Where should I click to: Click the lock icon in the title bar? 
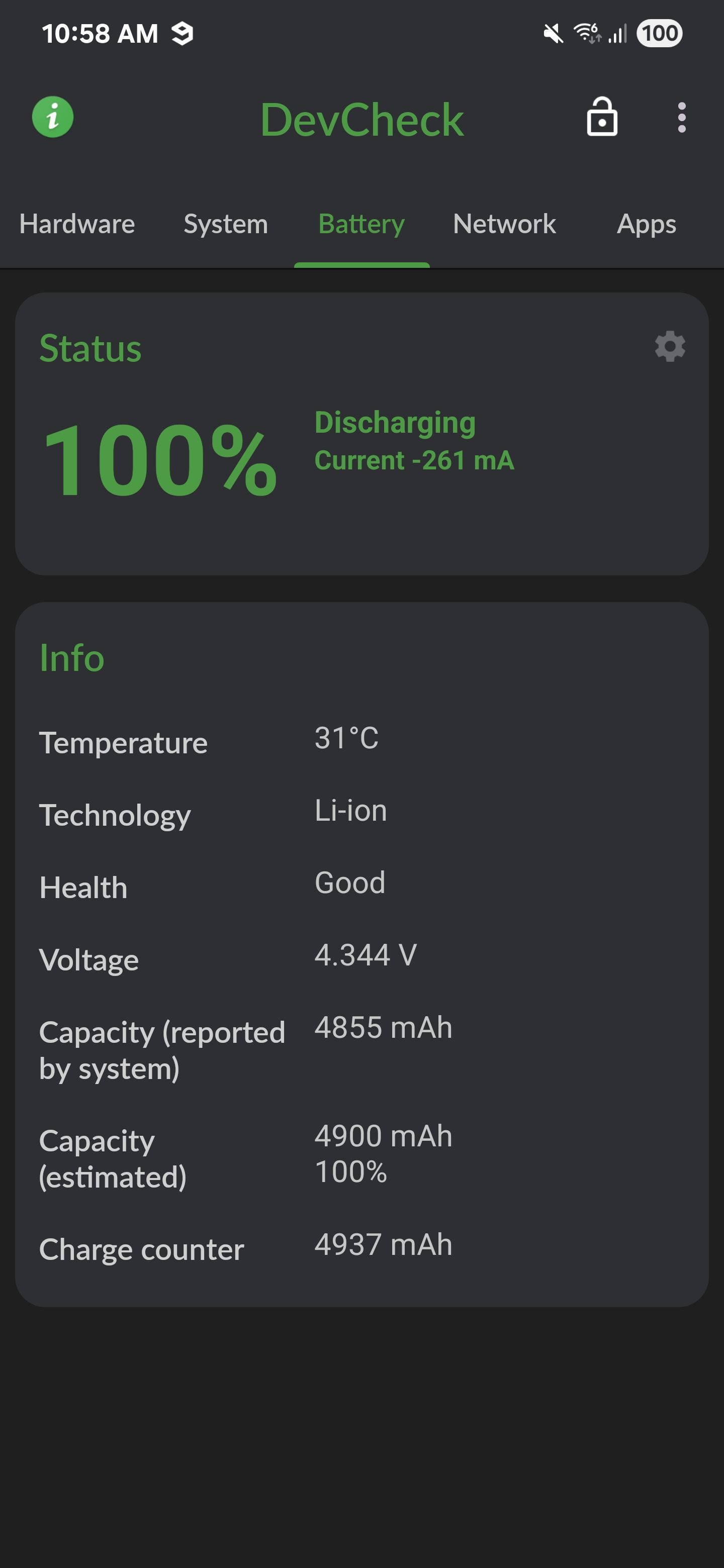[602, 118]
